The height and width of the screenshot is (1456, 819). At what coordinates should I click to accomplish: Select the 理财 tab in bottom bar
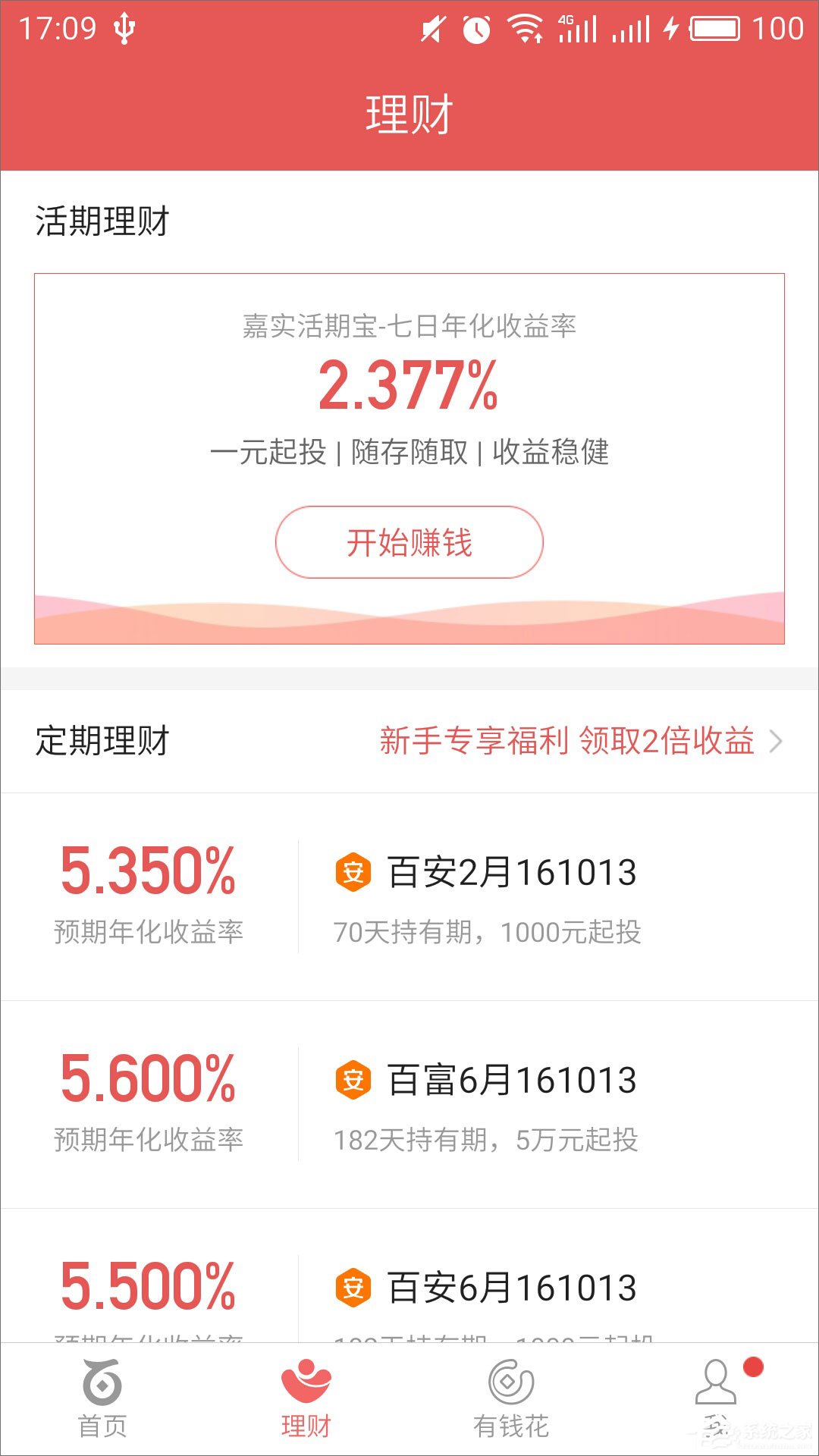point(306,1399)
